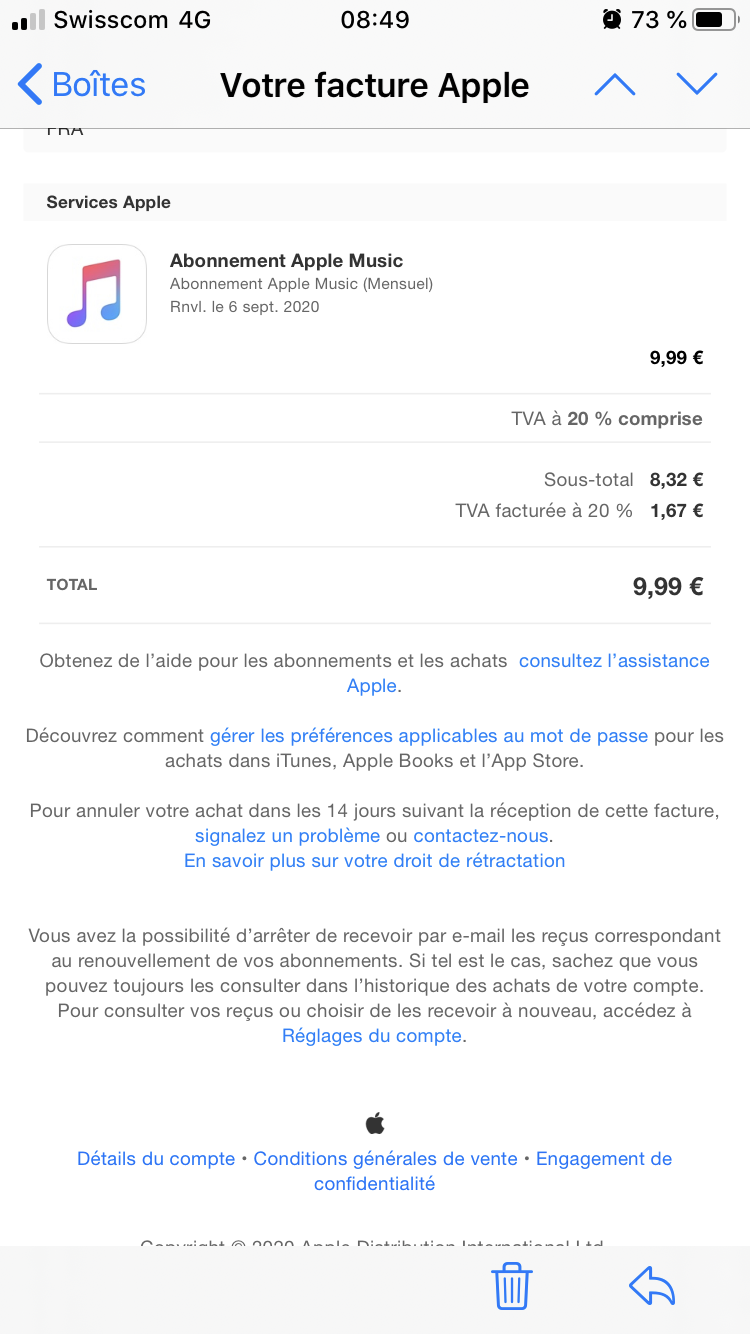
Task: Follow the contactez-nous link
Action: click(x=481, y=836)
